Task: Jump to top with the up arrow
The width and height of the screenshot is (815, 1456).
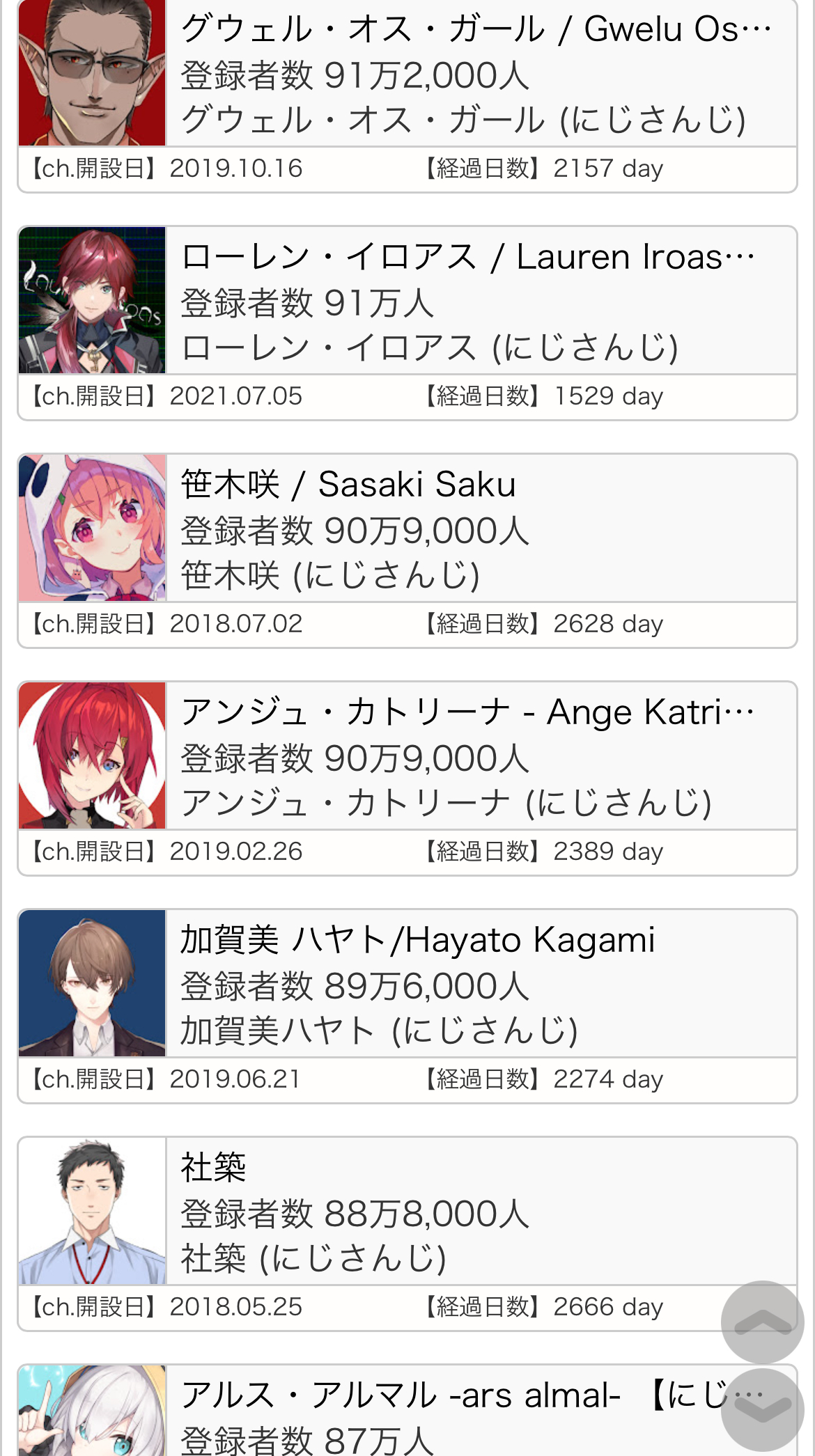Action: [x=763, y=1322]
